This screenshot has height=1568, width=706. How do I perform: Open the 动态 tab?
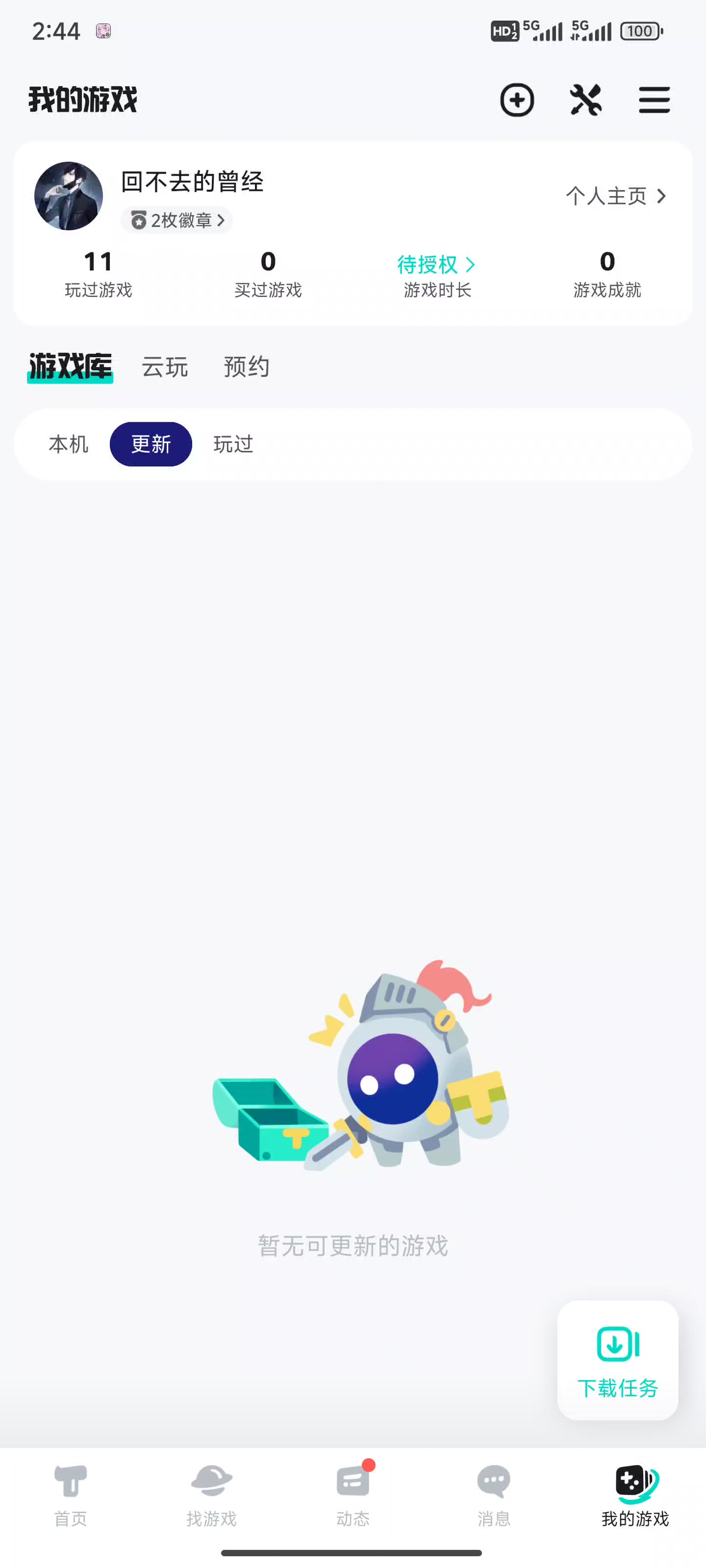pyautogui.click(x=353, y=1495)
